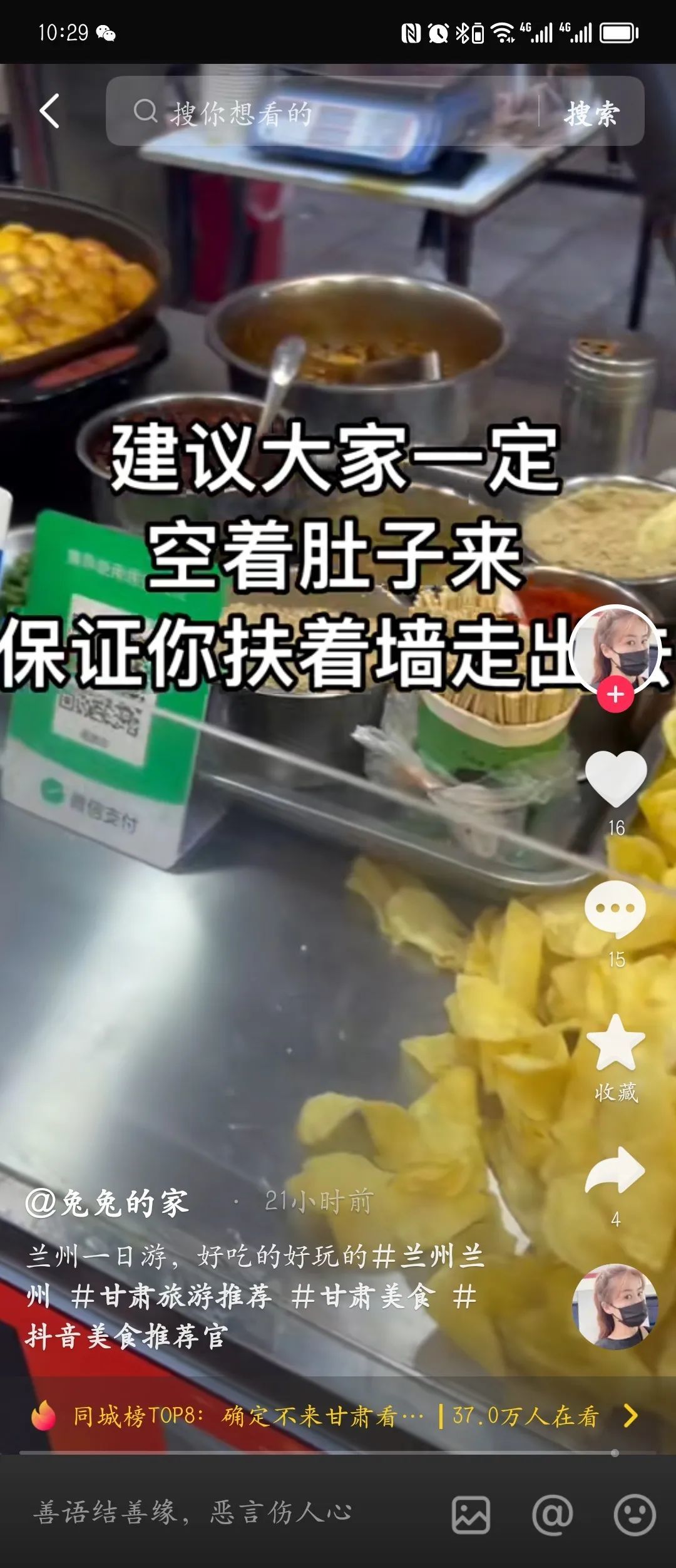Open the #甘肃美食 hashtag
Image resolution: width=676 pixels, height=1568 pixels.
pyautogui.click(x=362, y=1296)
